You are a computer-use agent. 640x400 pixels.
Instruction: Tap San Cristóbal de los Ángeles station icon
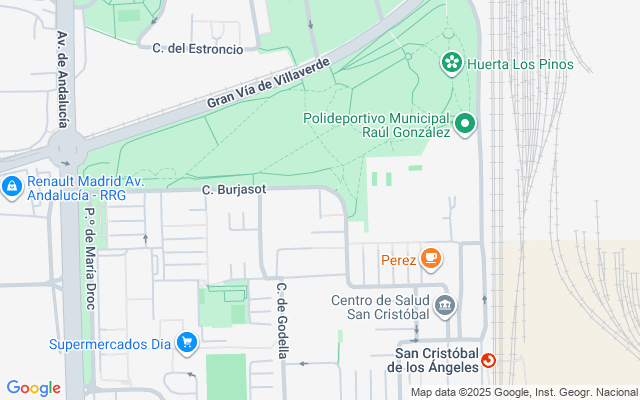tap(489, 360)
